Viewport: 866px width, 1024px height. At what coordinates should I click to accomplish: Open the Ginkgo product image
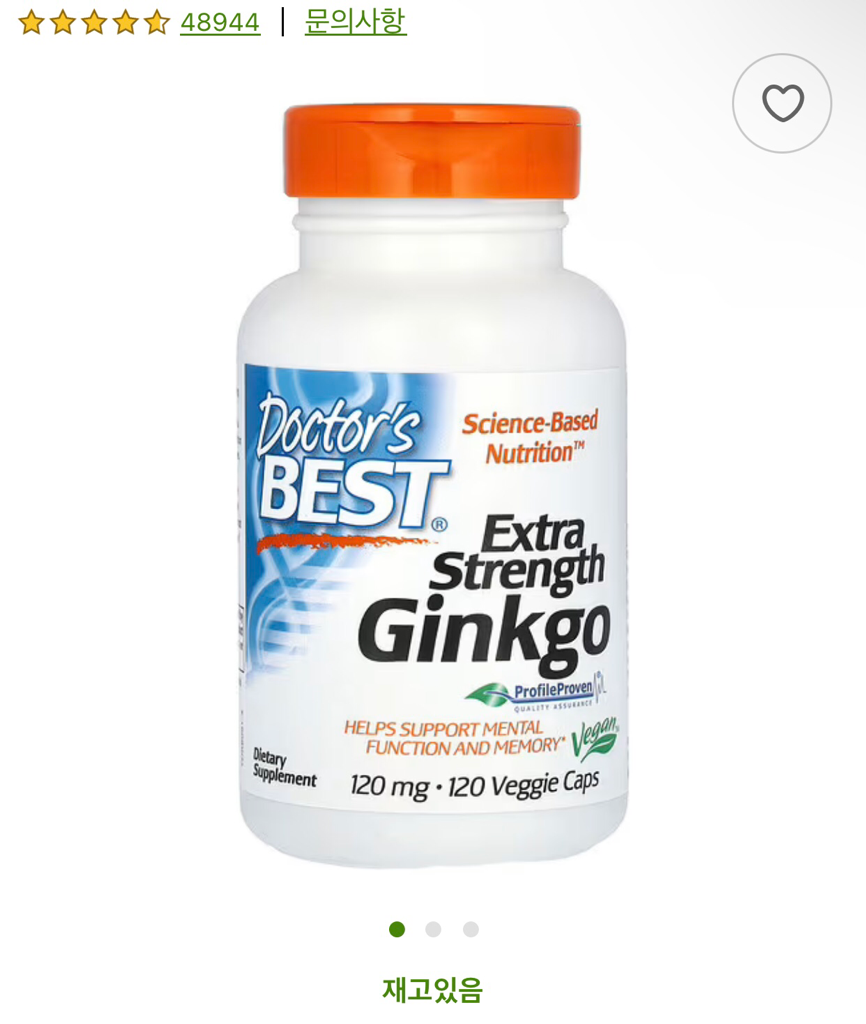click(432, 485)
